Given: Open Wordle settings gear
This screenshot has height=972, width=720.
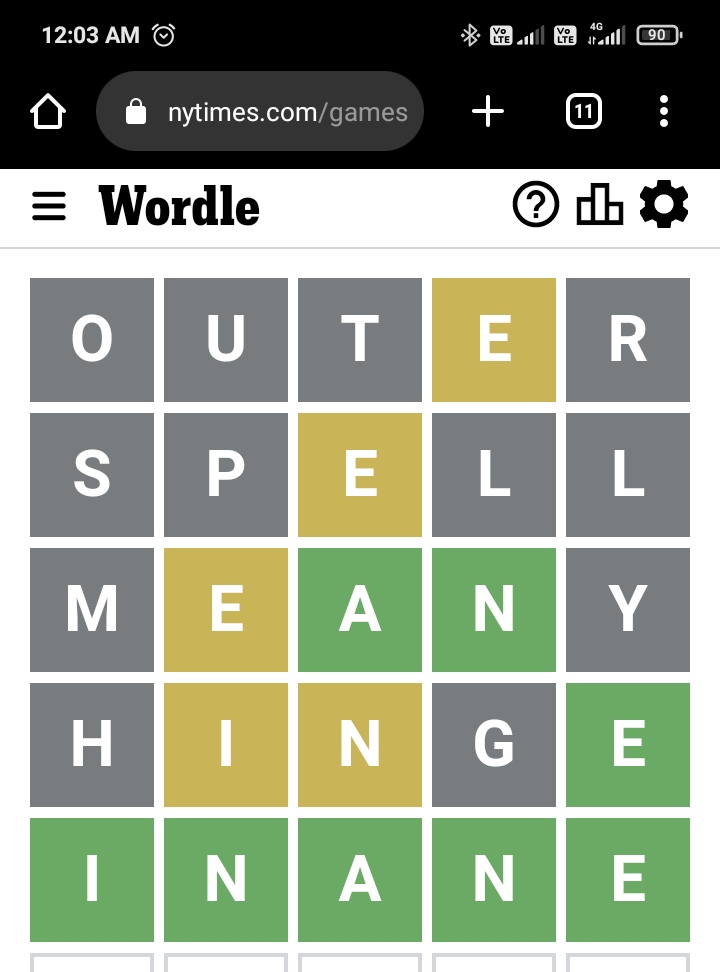Looking at the screenshot, I should click(x=664, y=204).
